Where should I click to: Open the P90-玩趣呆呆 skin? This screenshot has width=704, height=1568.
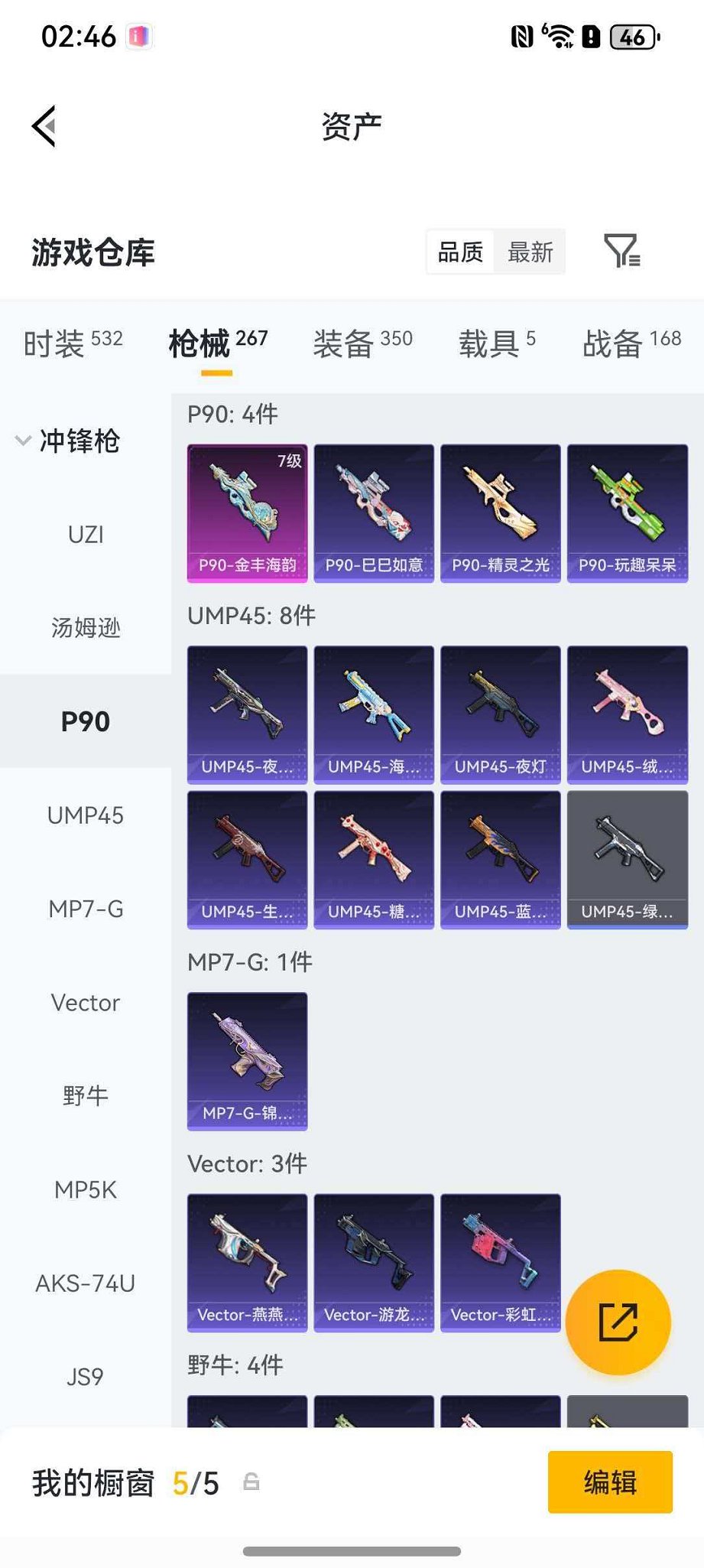(627, 513)
